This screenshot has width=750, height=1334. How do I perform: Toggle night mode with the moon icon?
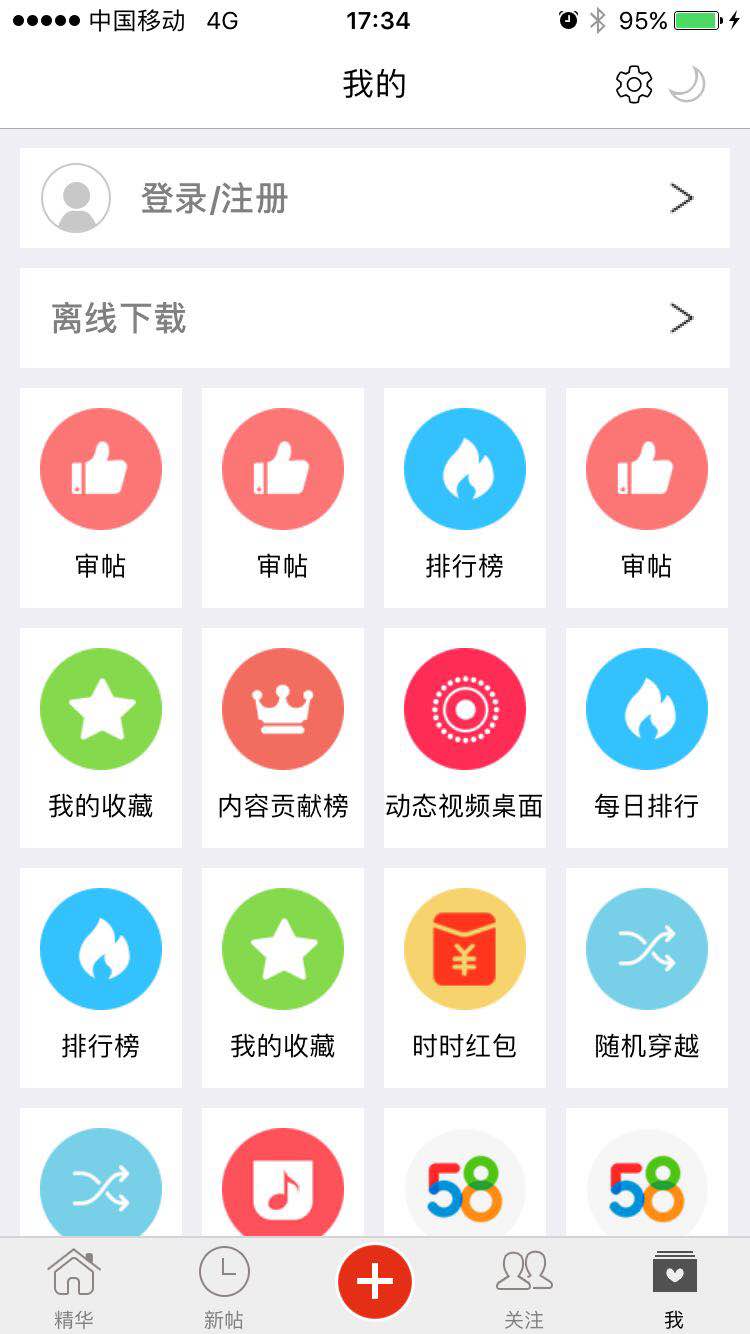click(688, 84)
